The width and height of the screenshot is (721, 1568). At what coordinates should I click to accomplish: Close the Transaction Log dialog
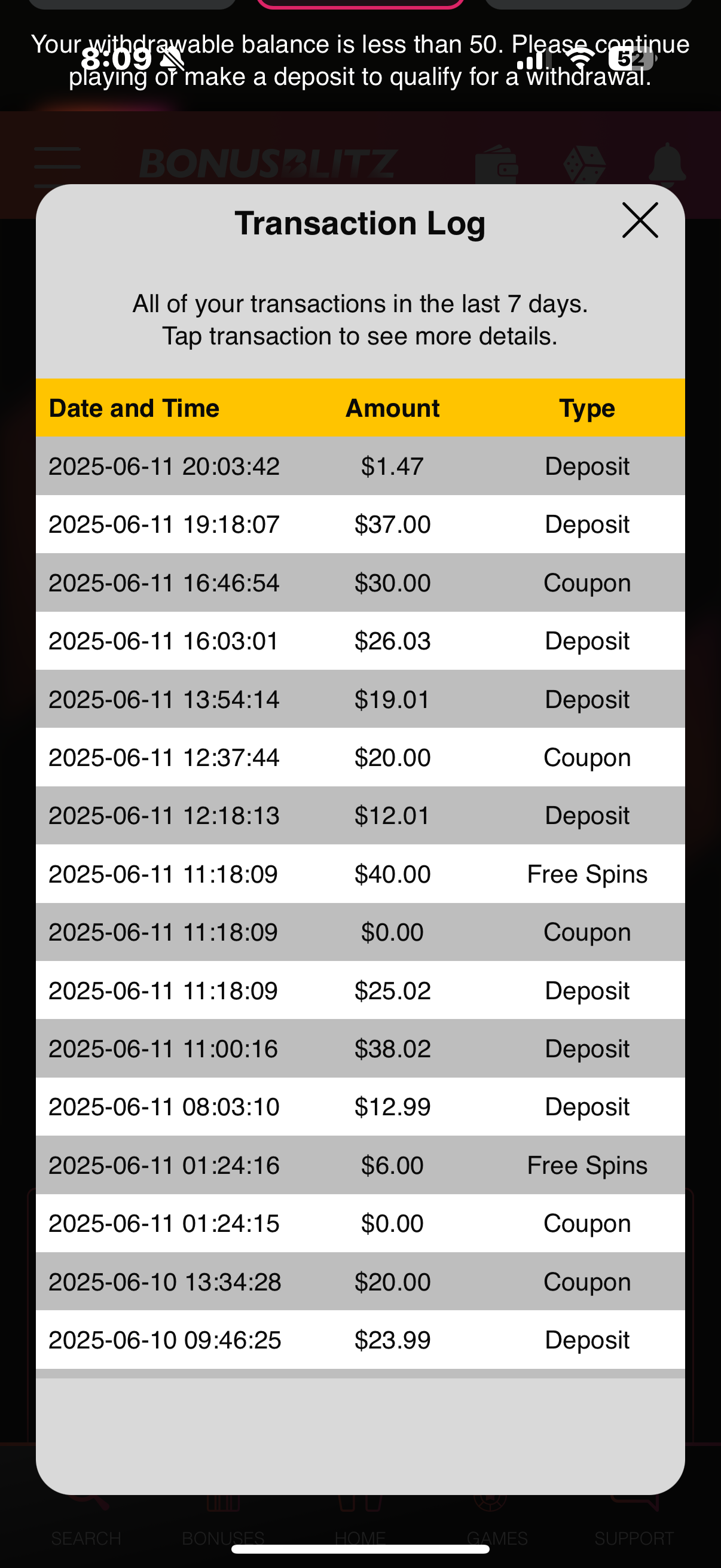(x=640, y=220)
